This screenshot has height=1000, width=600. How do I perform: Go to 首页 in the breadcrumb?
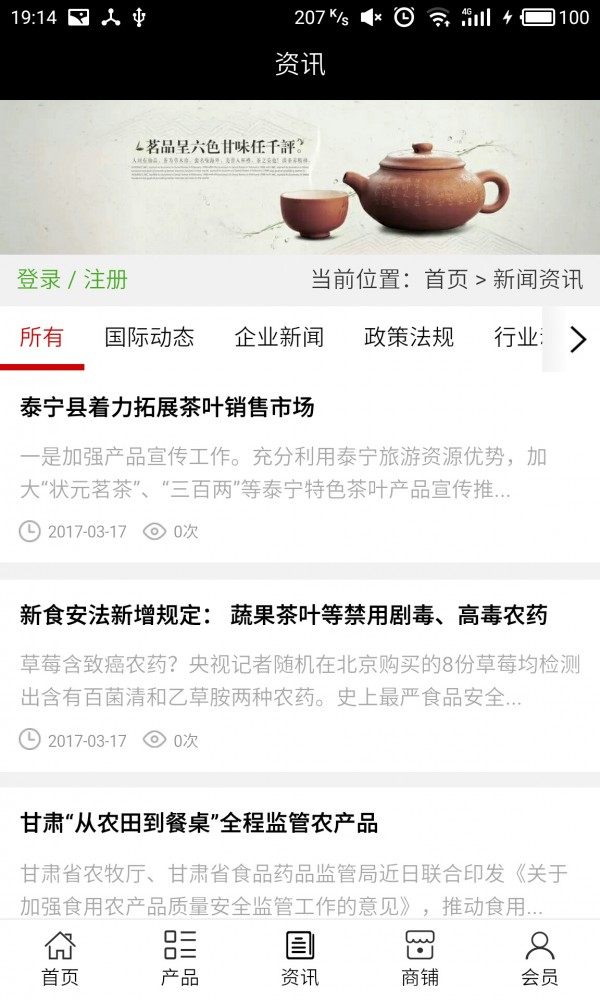446,279
